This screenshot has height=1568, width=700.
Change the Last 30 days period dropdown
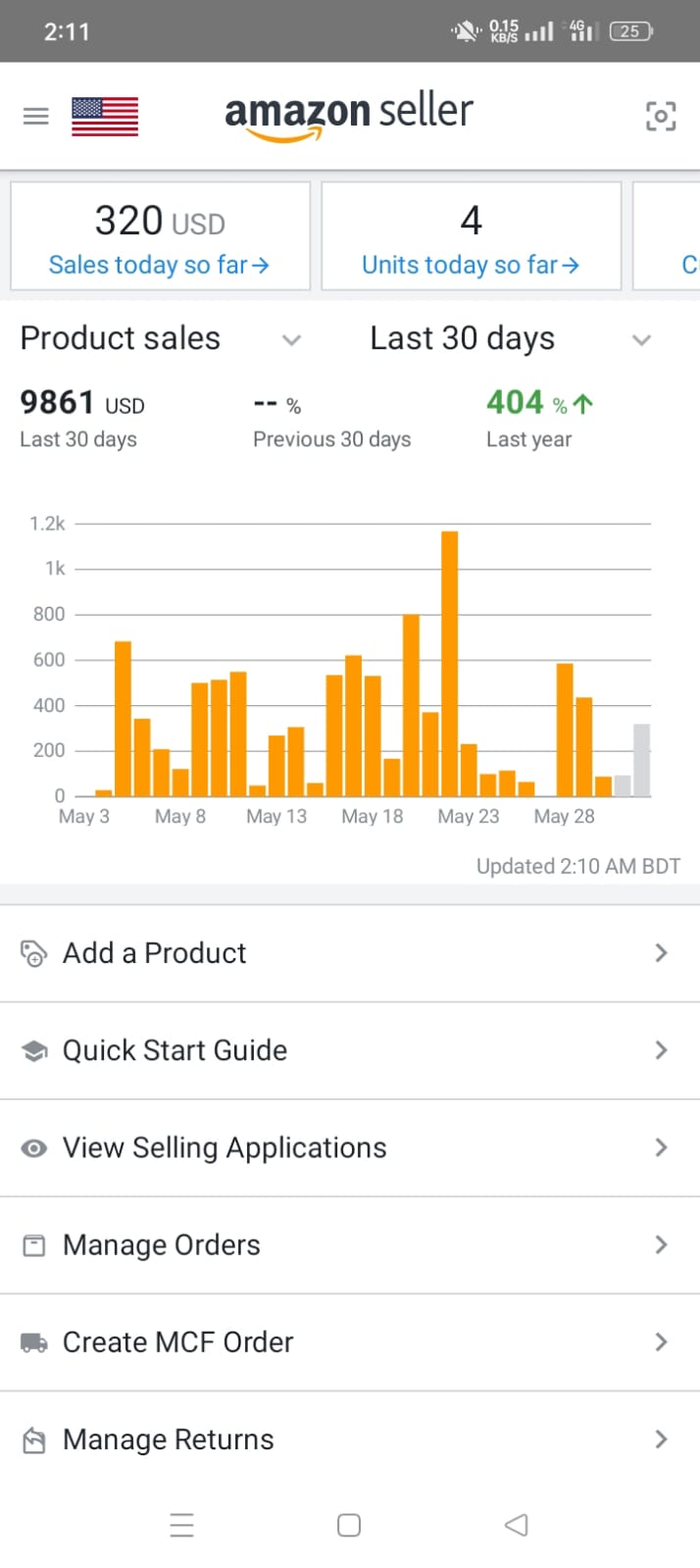511,339
